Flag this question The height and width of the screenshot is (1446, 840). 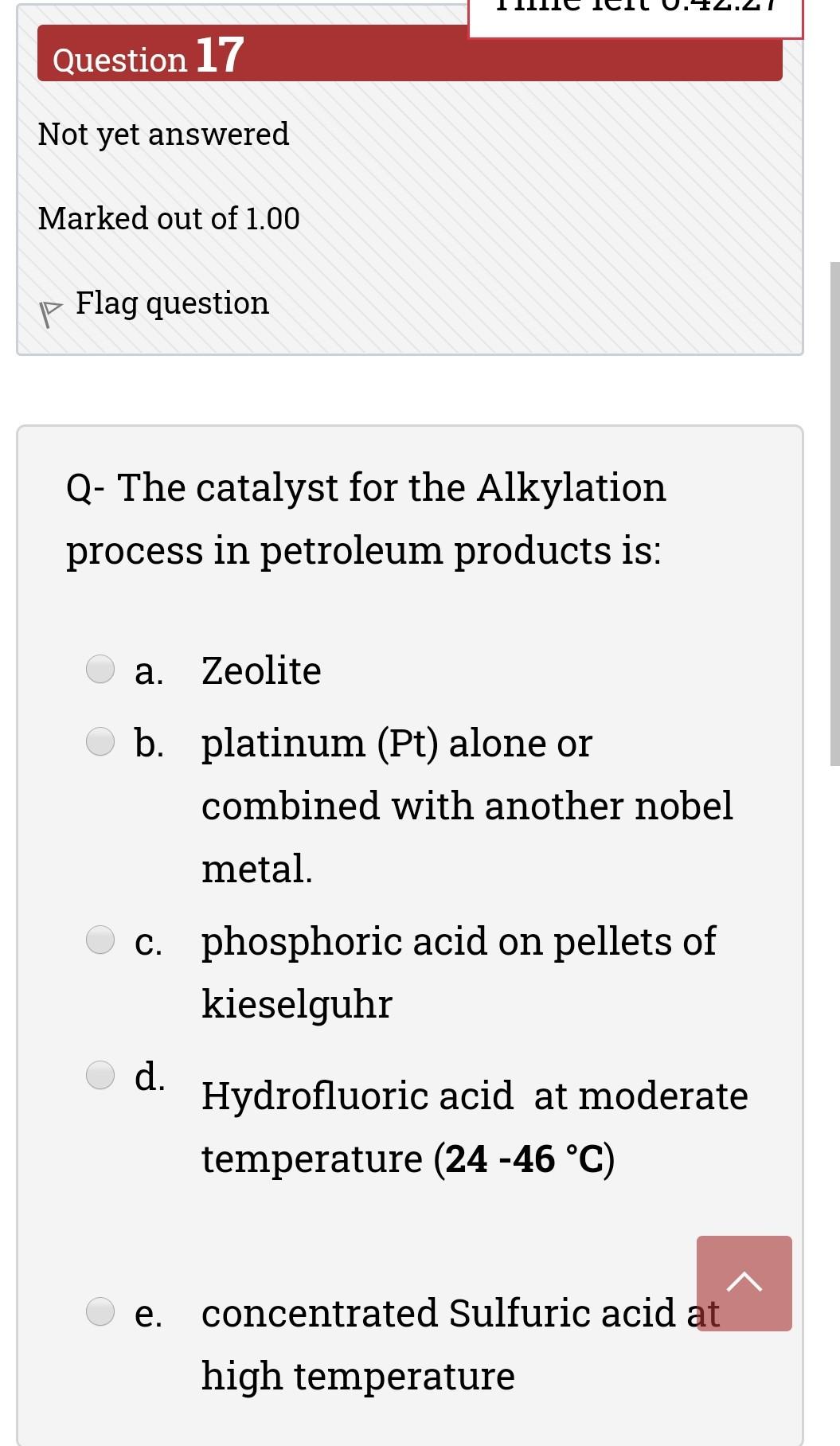click(171, 303)
